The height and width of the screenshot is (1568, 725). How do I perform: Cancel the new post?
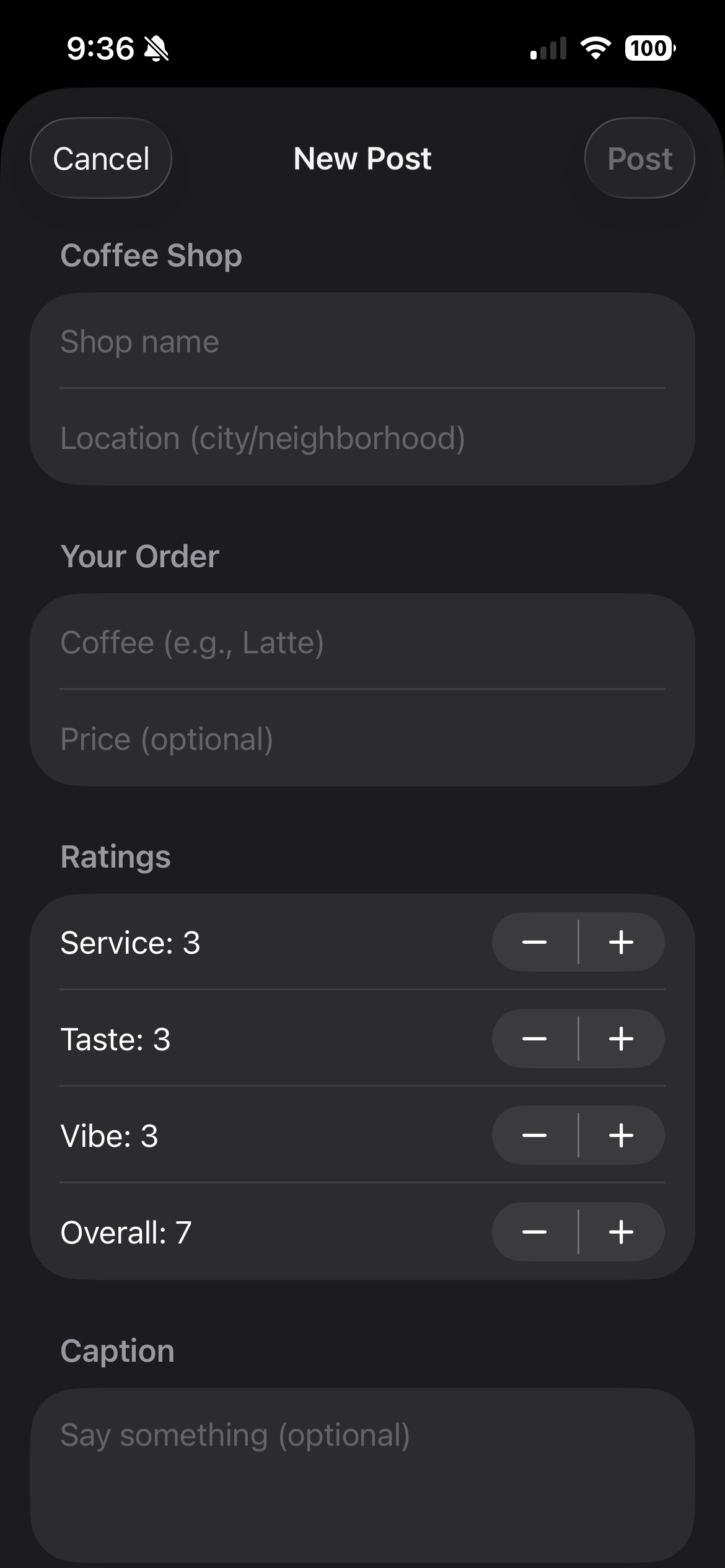tap(101, 159)
